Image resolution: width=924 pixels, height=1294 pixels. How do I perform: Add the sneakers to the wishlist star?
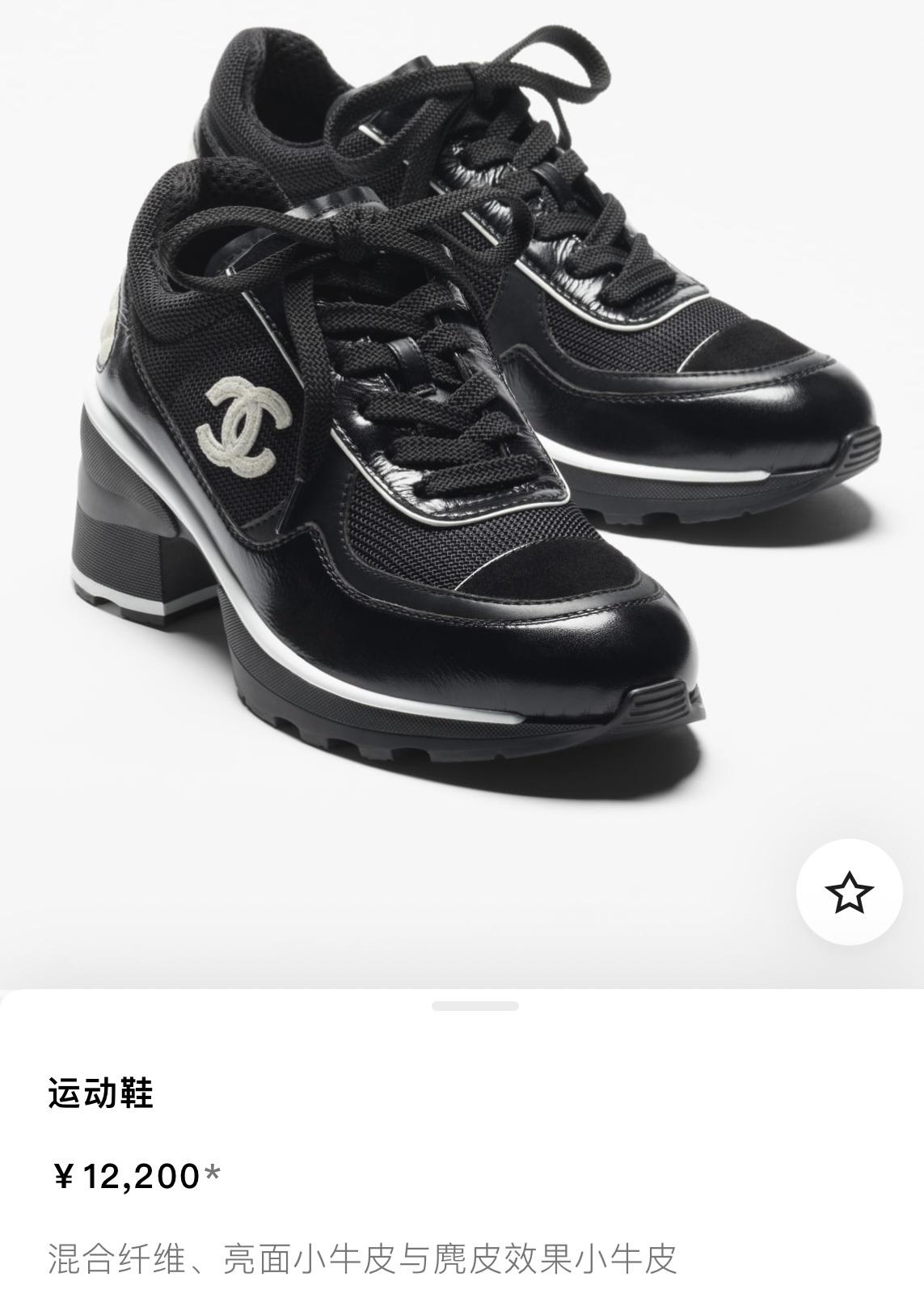tap(849, 893)
